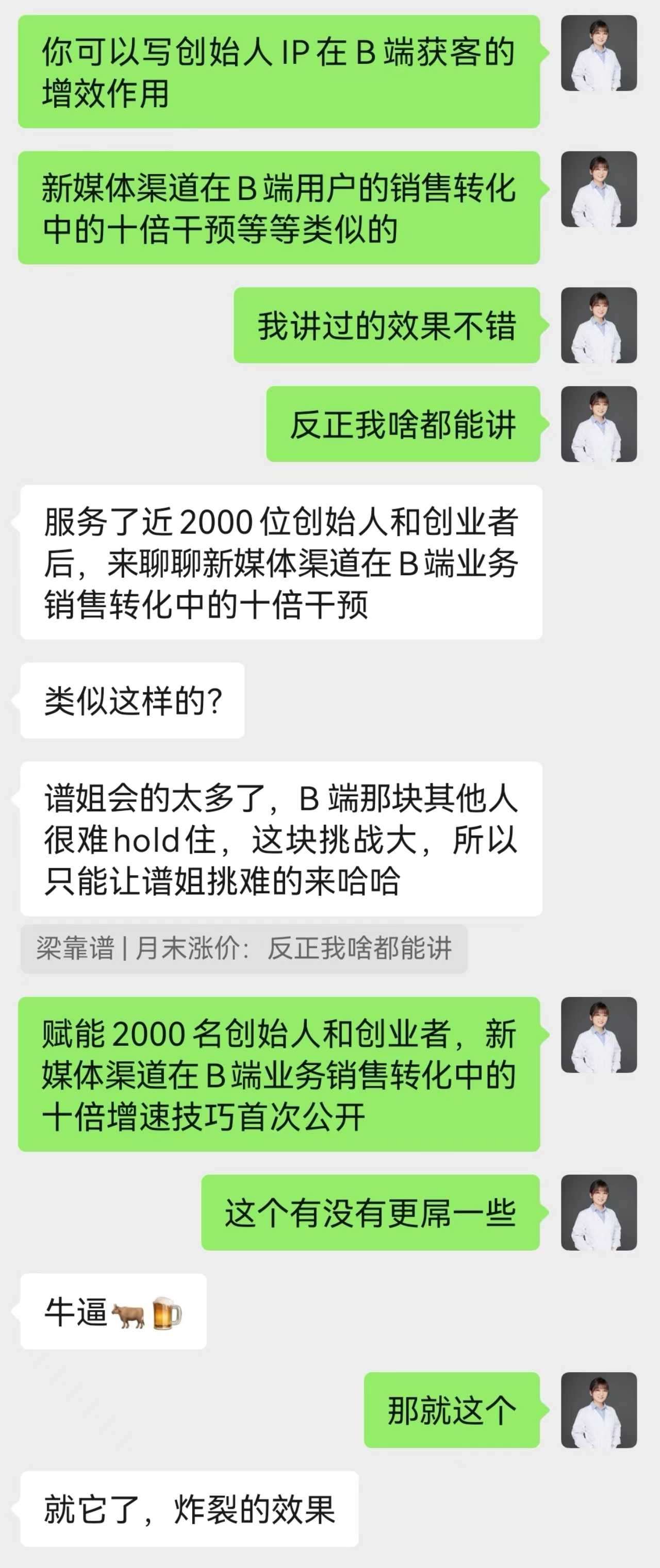
Task: Open sender's avatar beside "我讲过的效果不错"
Action: 599,325
